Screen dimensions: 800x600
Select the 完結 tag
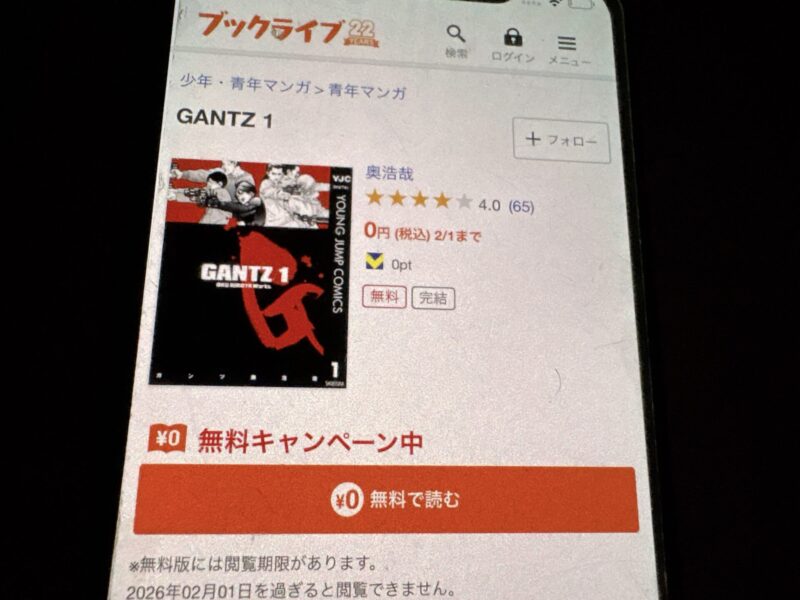[x=432, y=298]
